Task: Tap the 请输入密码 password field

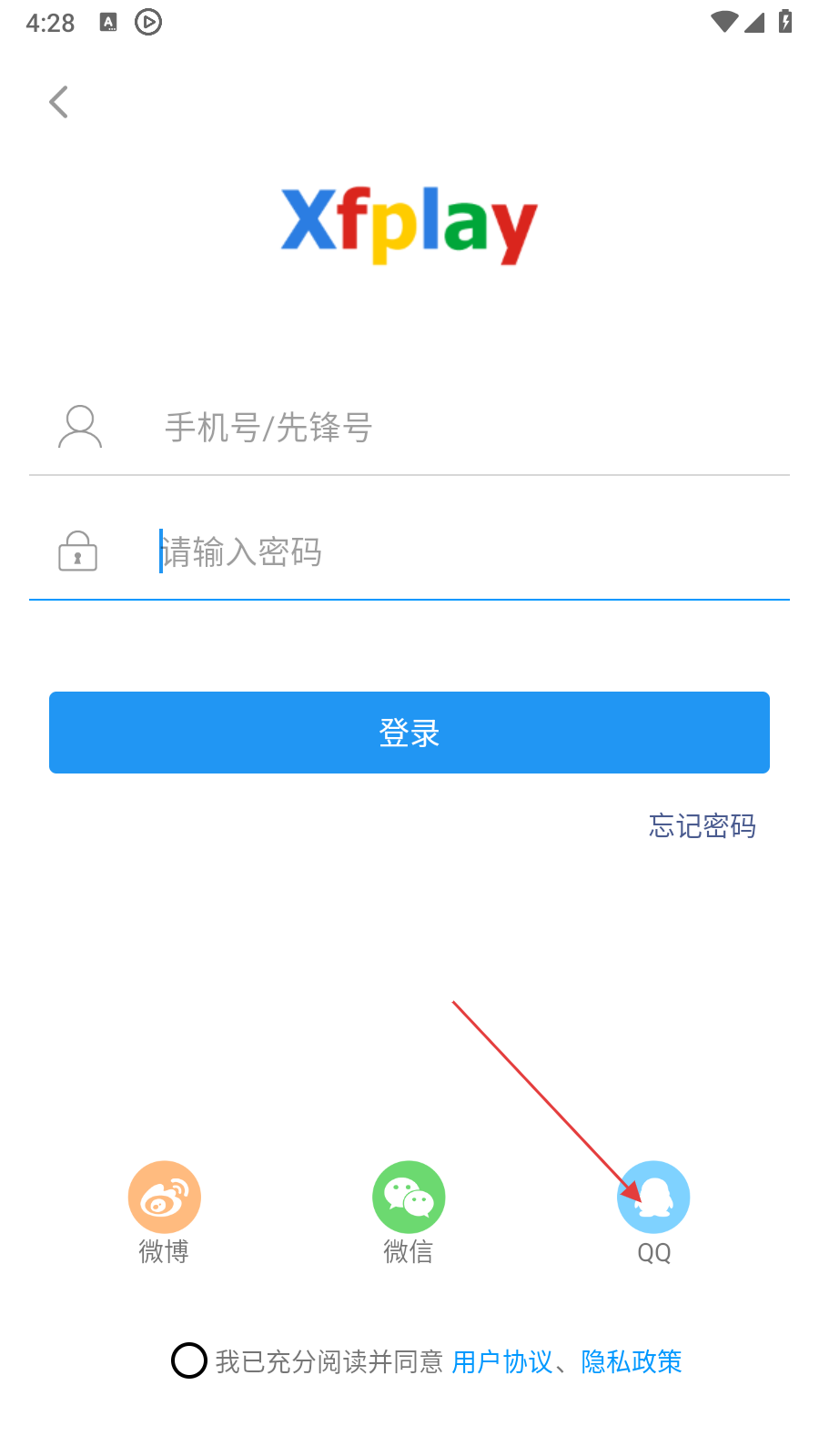Action: 455,551
